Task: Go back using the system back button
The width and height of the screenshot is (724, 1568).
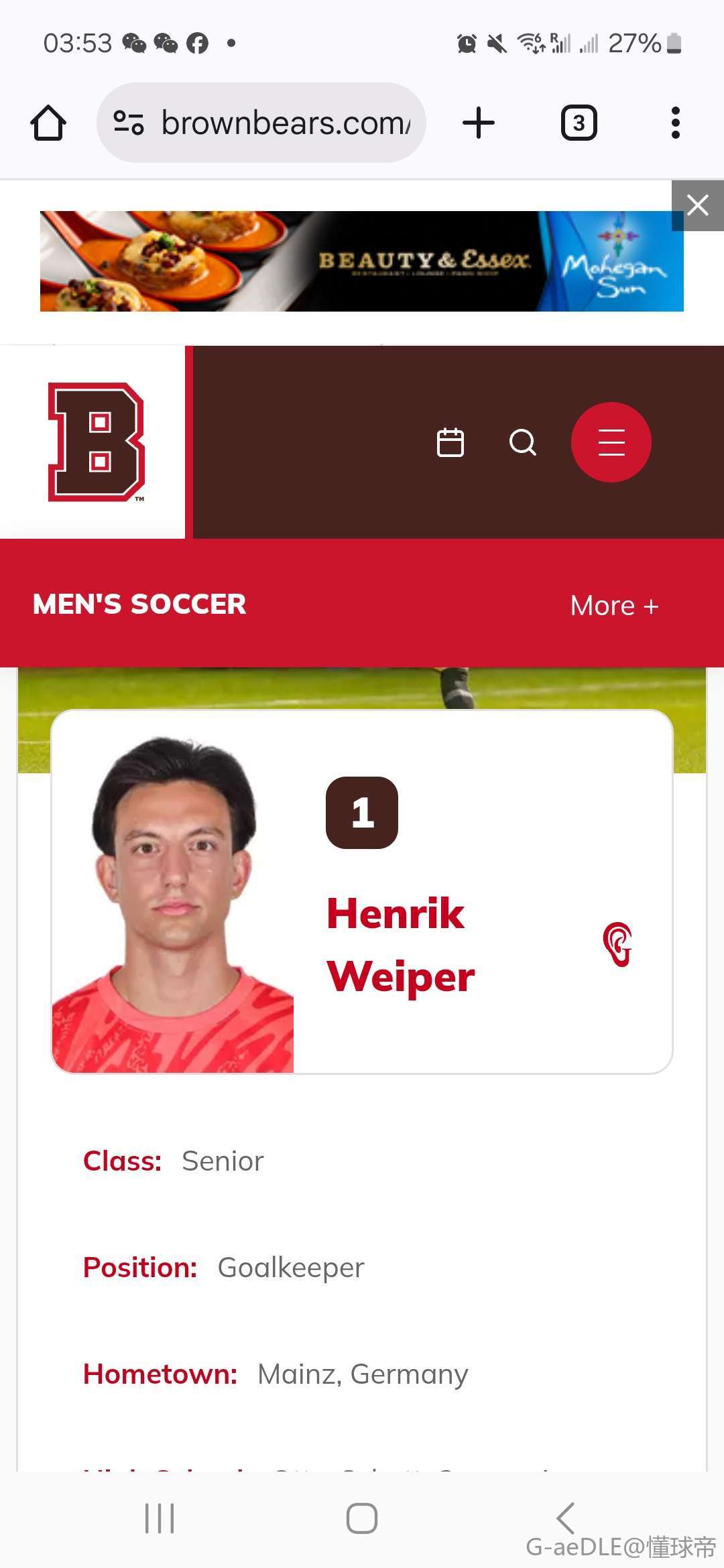Action: 566,1518
